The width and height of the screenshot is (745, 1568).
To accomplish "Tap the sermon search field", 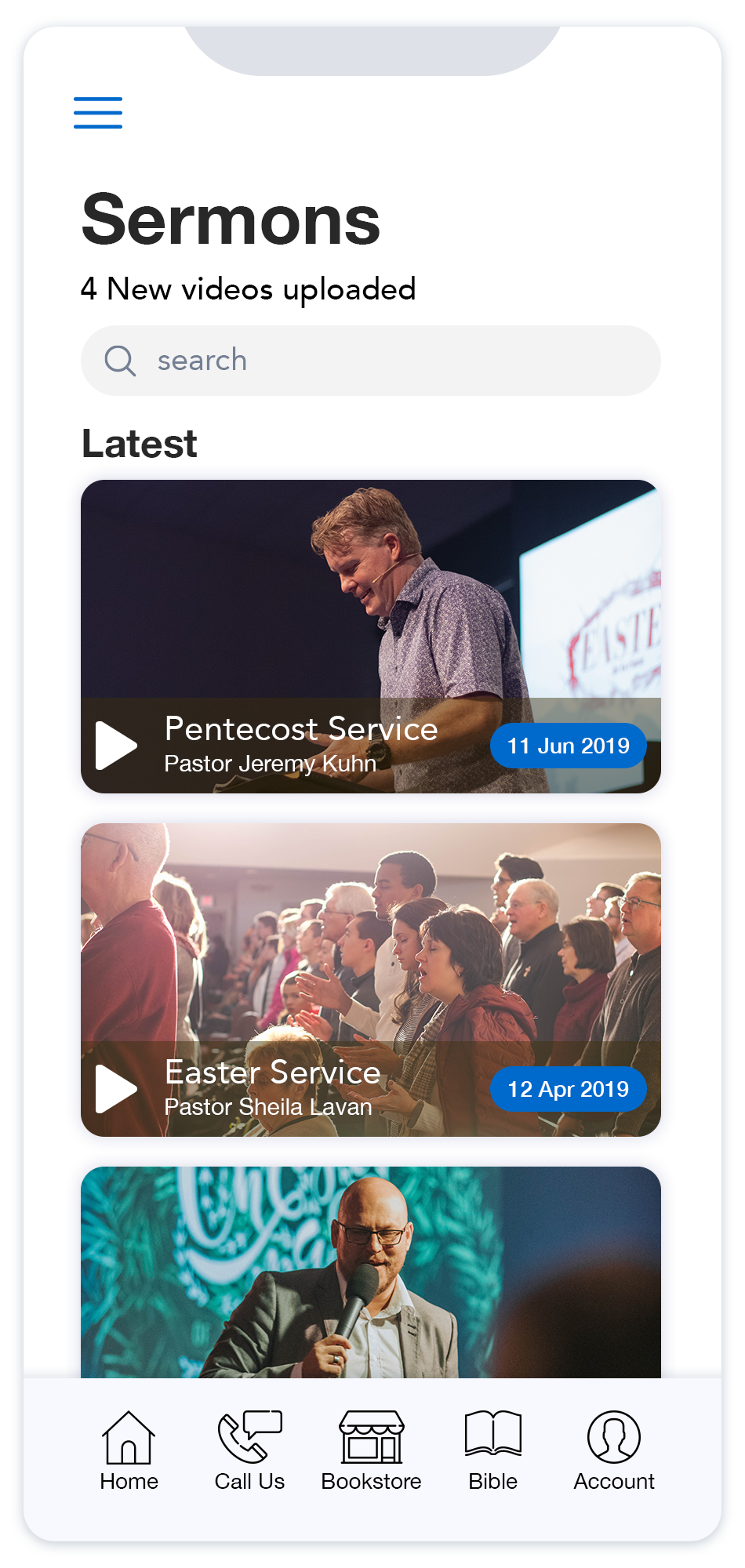I will [x=370, y=361].
